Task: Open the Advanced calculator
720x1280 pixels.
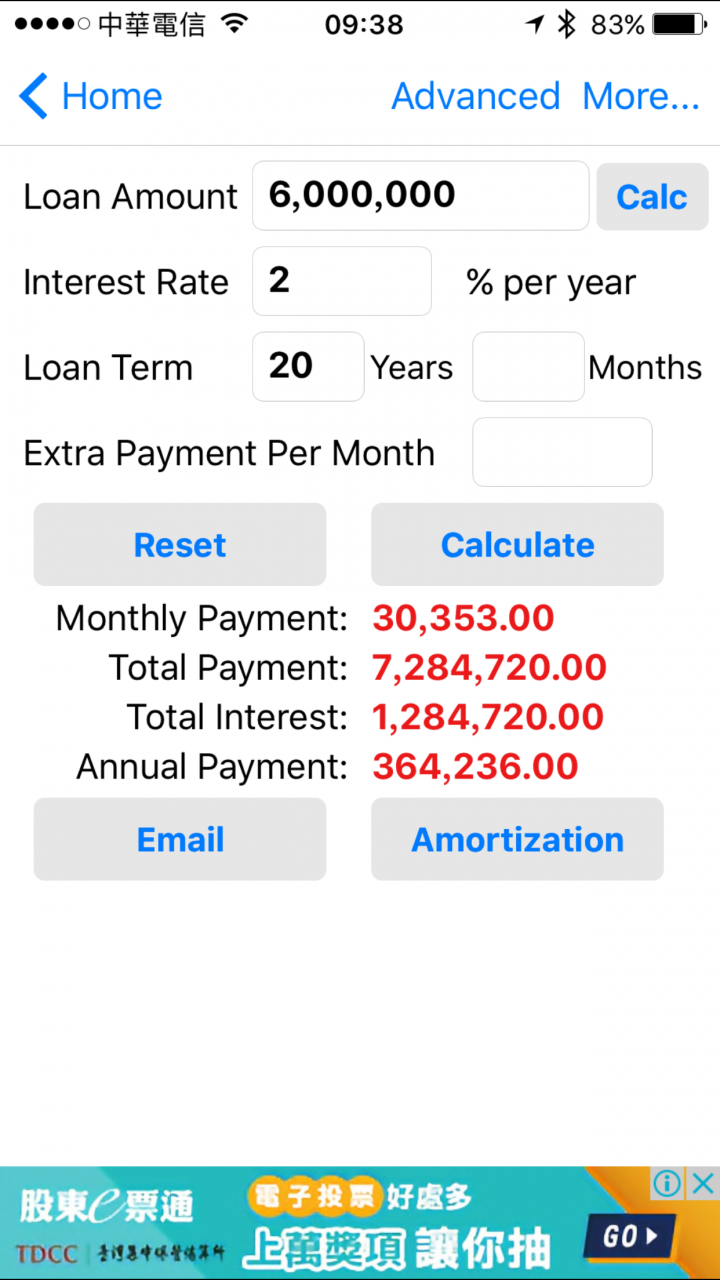Action: tap(475, 97)
